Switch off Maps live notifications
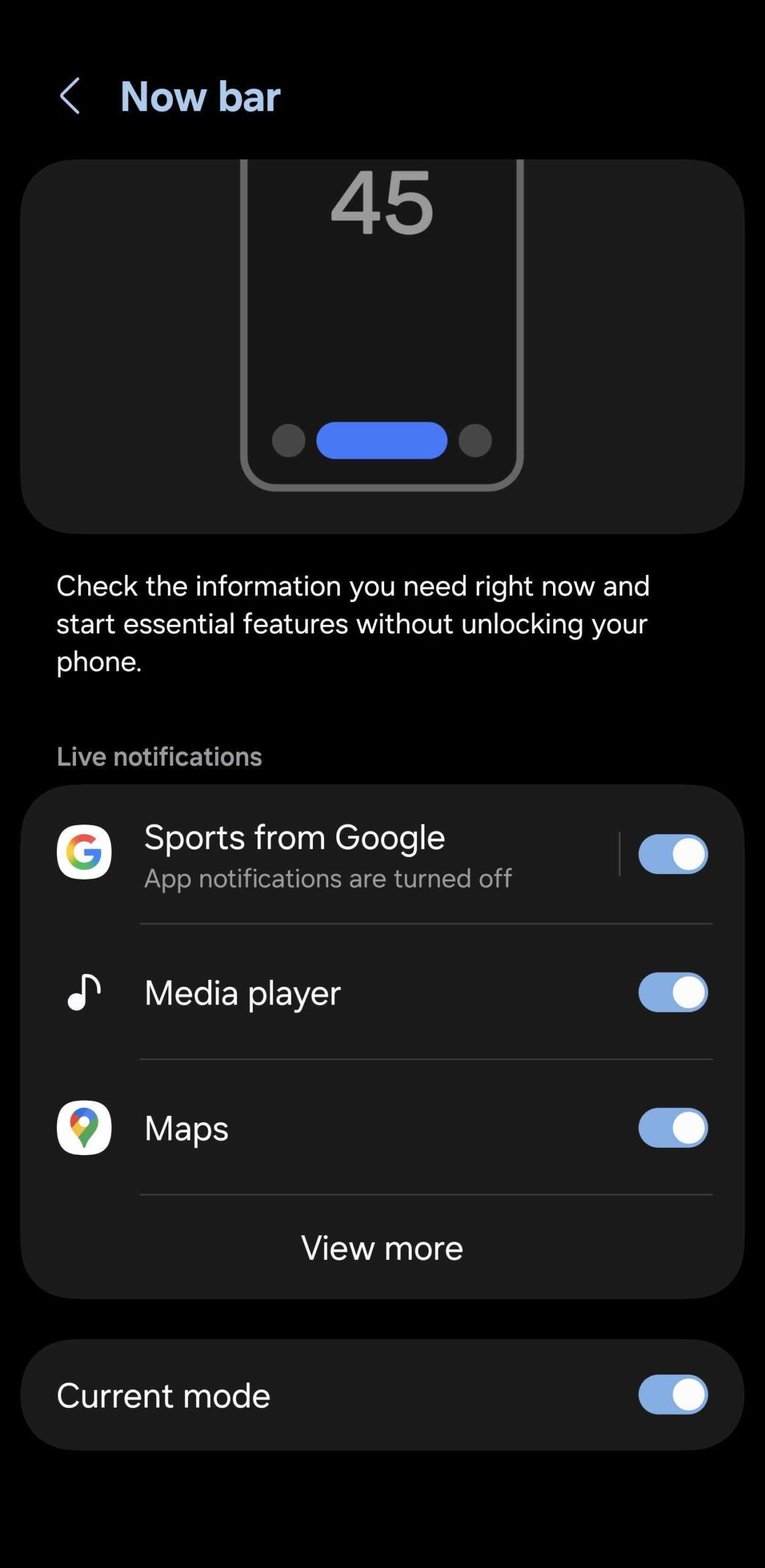The height and width of the screenshot is (1568, 765). [673, 1128]
